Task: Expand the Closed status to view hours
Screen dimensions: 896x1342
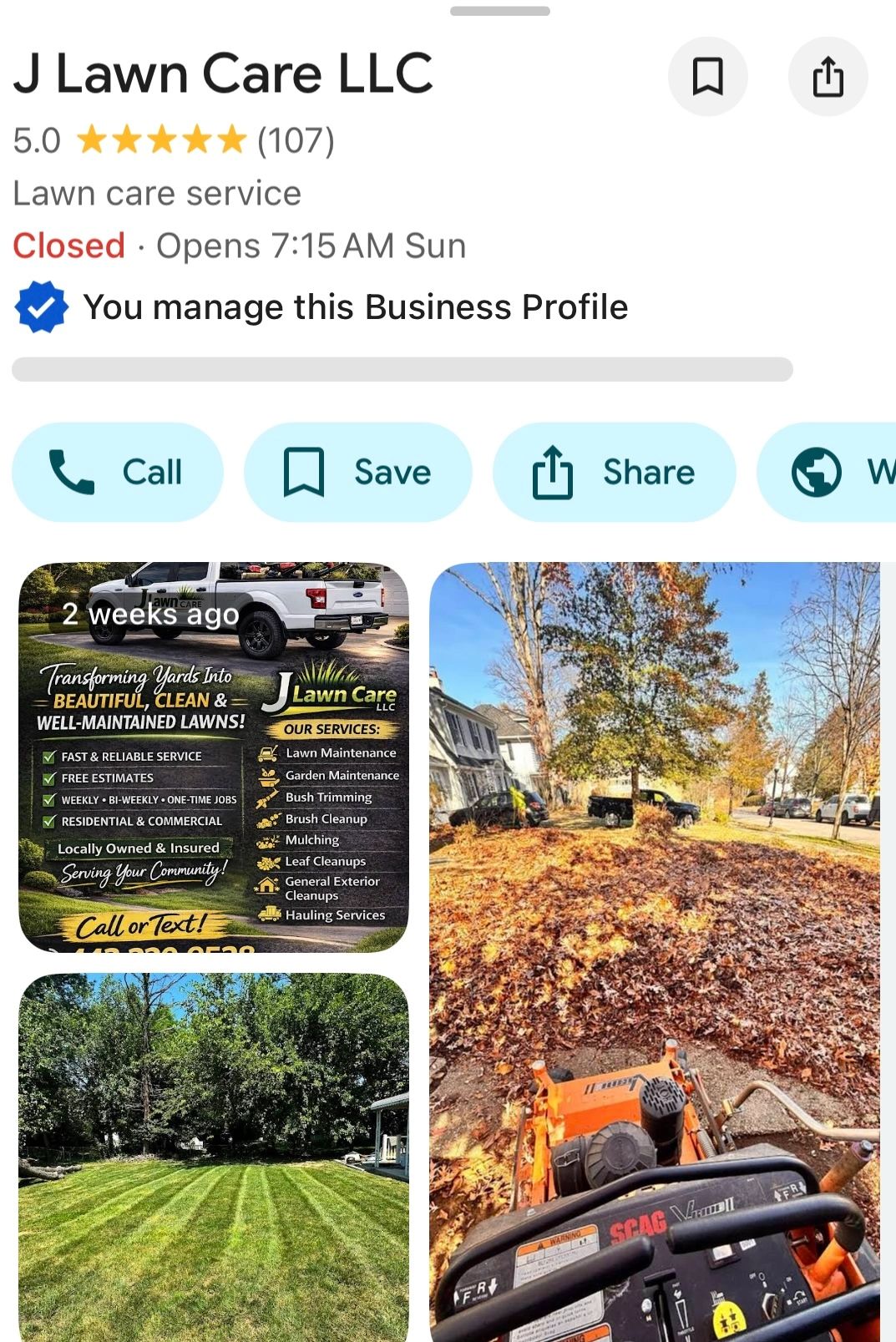Action: tap(68, 246)
